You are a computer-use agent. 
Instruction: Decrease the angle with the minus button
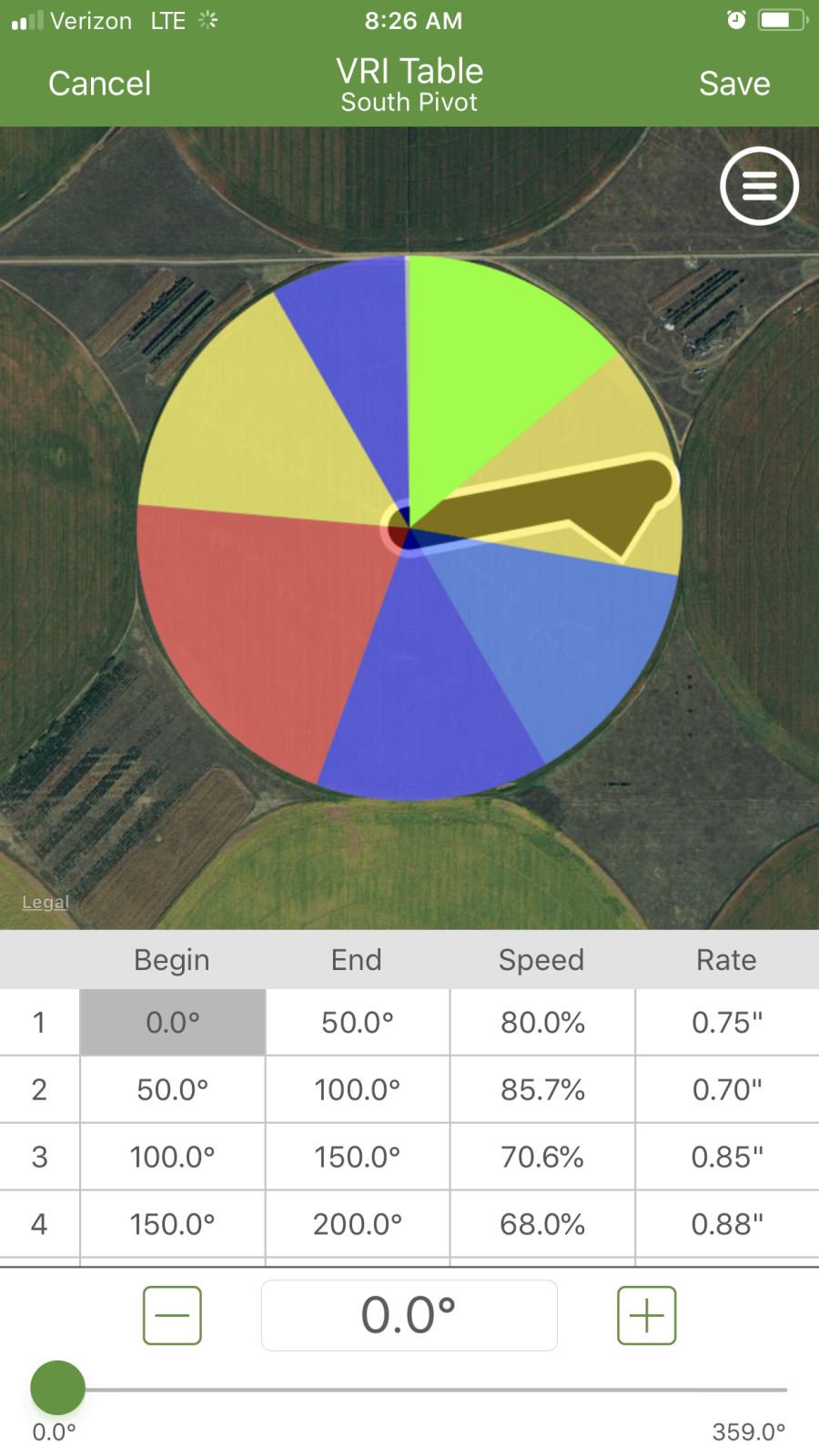(172, 1315)
